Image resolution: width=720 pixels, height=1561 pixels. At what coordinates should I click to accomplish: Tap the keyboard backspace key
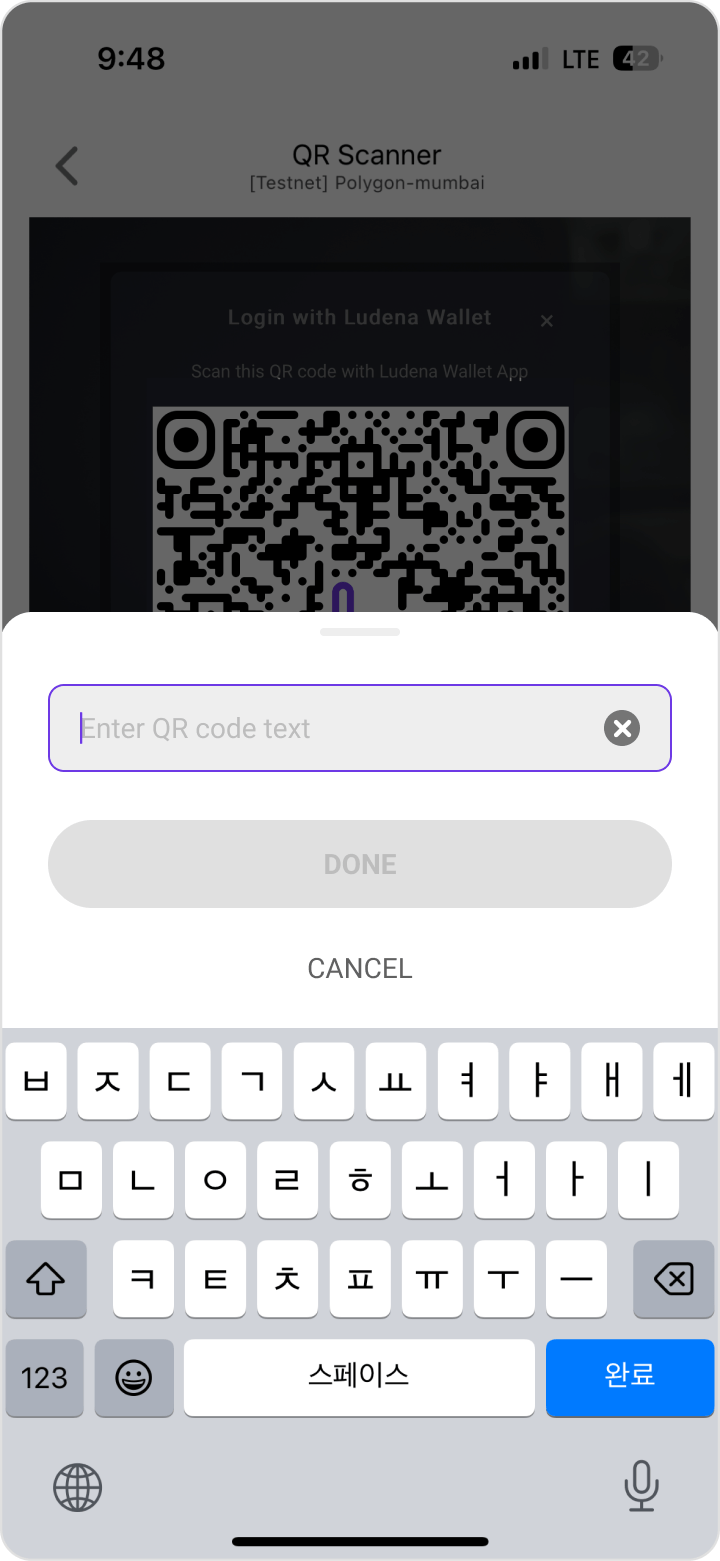[673, 1278]
